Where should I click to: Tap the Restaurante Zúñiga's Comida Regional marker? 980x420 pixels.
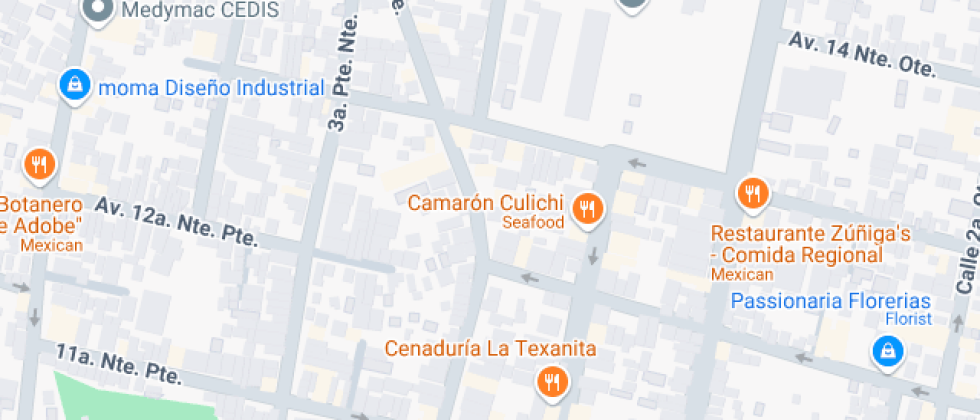point(751,192)
